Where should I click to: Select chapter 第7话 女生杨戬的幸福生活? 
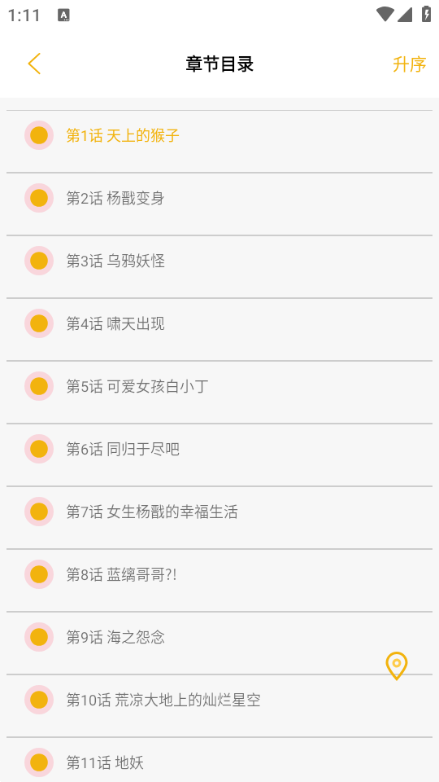coord(220,518)
